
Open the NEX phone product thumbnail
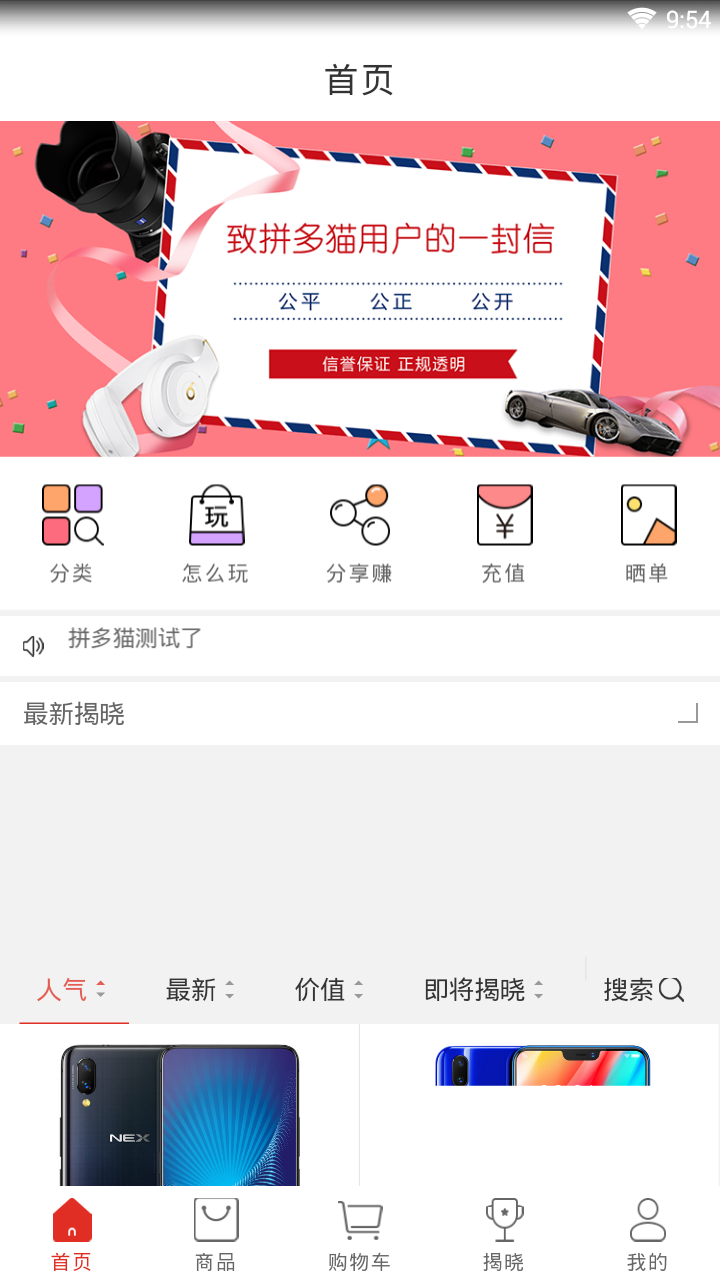point(180,1120)
